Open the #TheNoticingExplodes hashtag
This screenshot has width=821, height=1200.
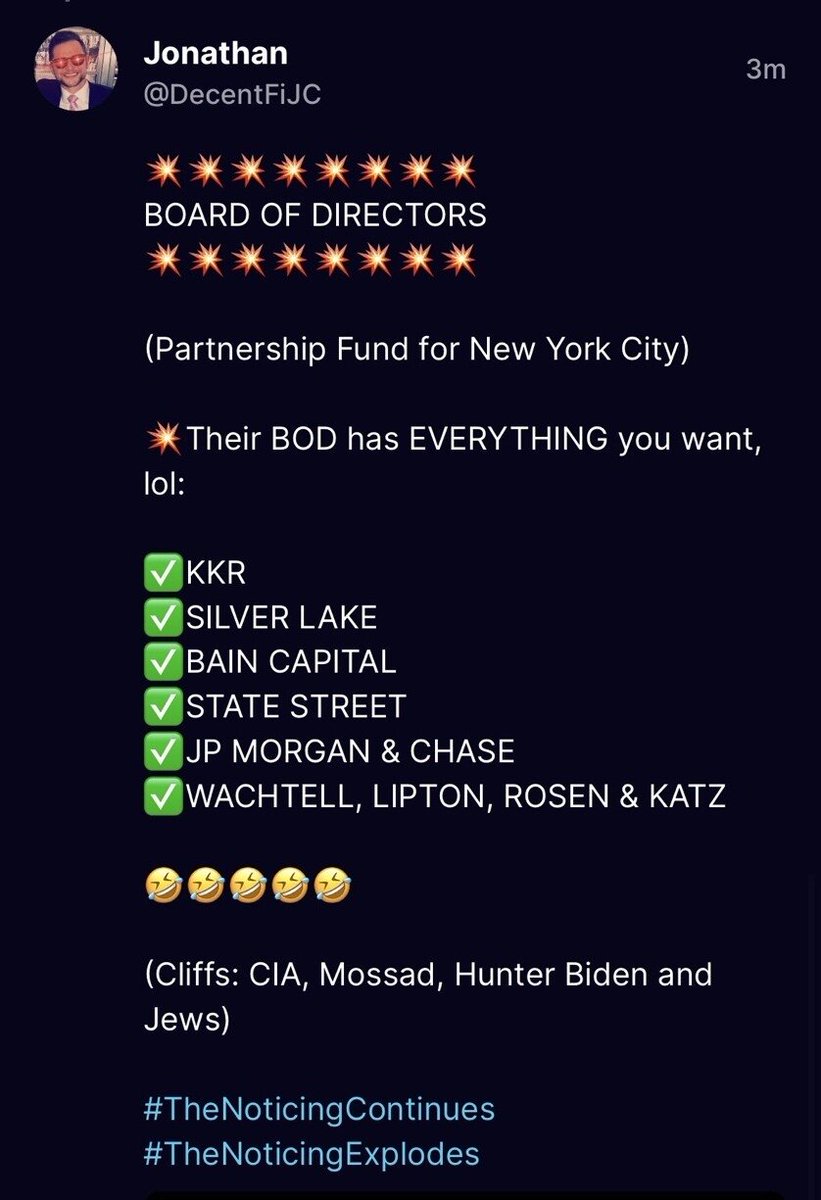click(x=312, y=1153)
